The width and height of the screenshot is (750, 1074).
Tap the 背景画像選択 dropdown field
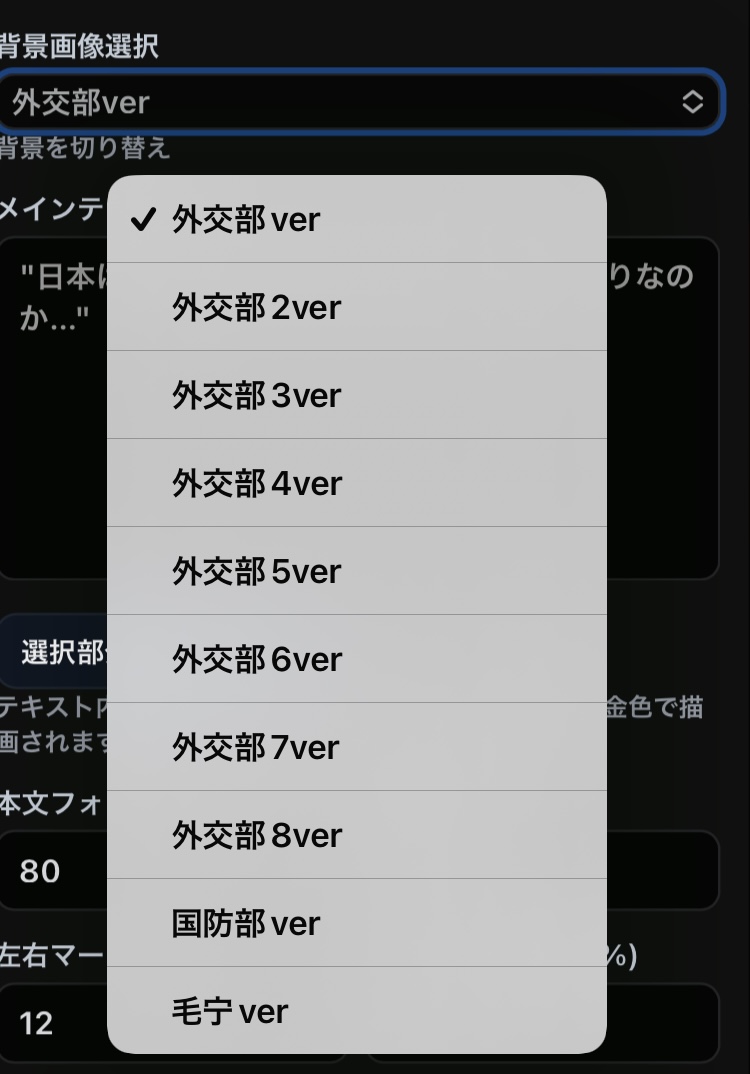[360, 102]
